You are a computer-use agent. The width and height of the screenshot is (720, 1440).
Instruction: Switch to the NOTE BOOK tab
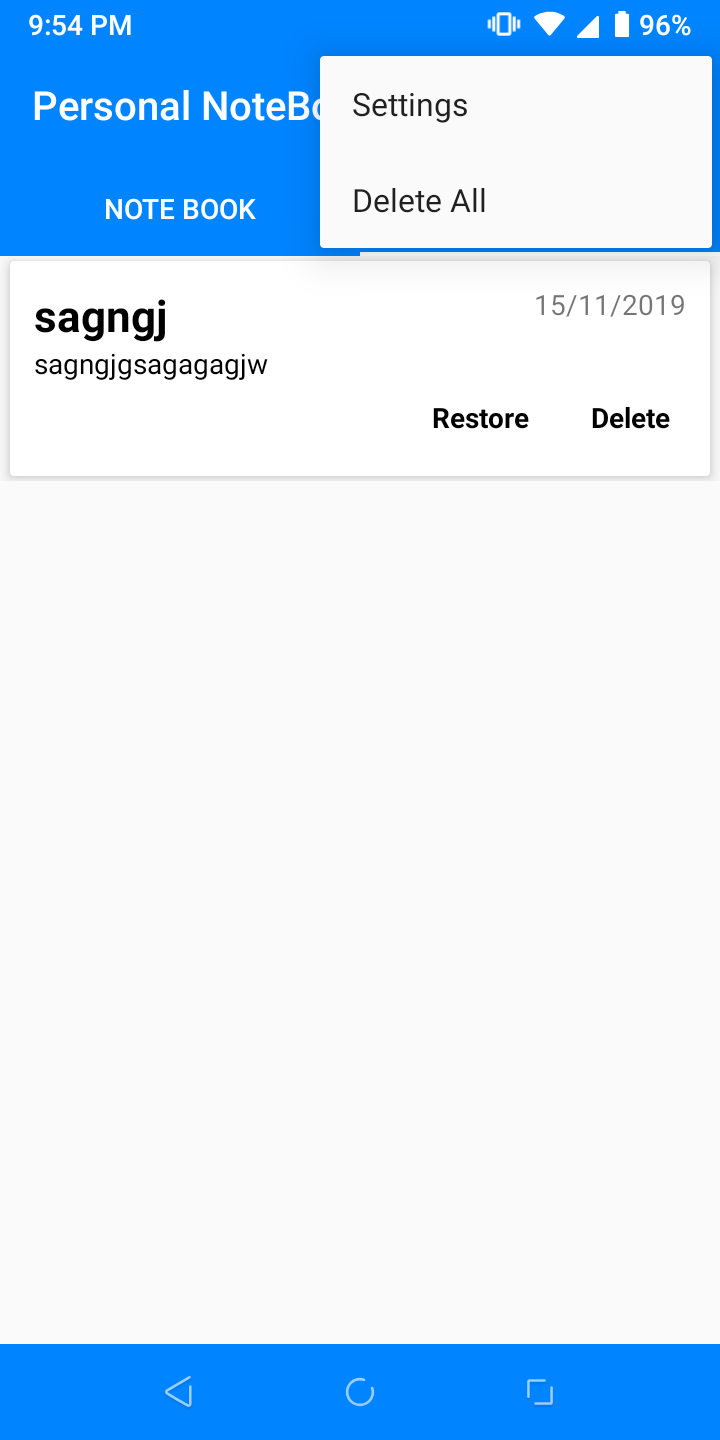pyautogui.click(x=180, y=209)
